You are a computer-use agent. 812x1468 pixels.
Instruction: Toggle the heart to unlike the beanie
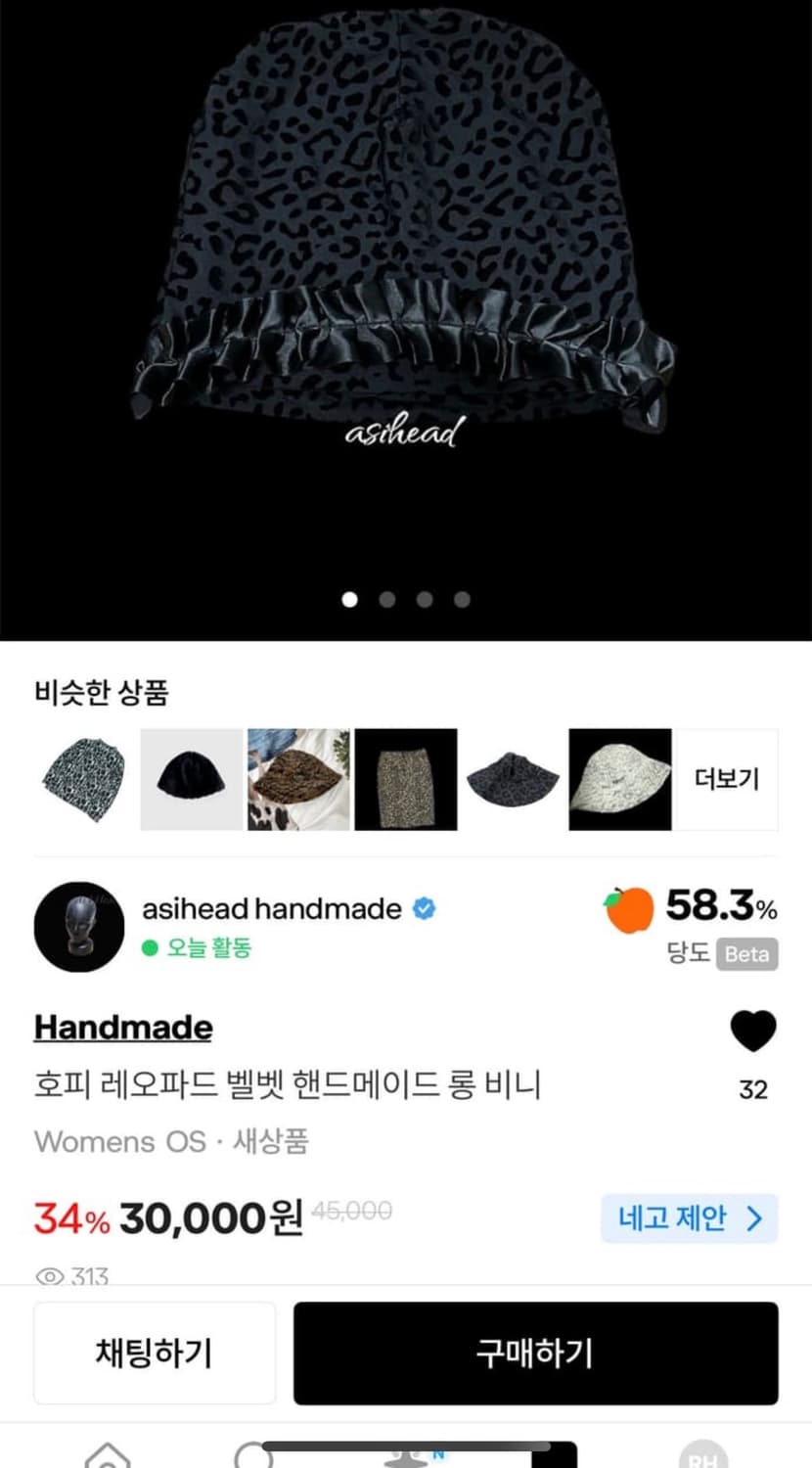pyautogui.click(x=752, y=1030)
